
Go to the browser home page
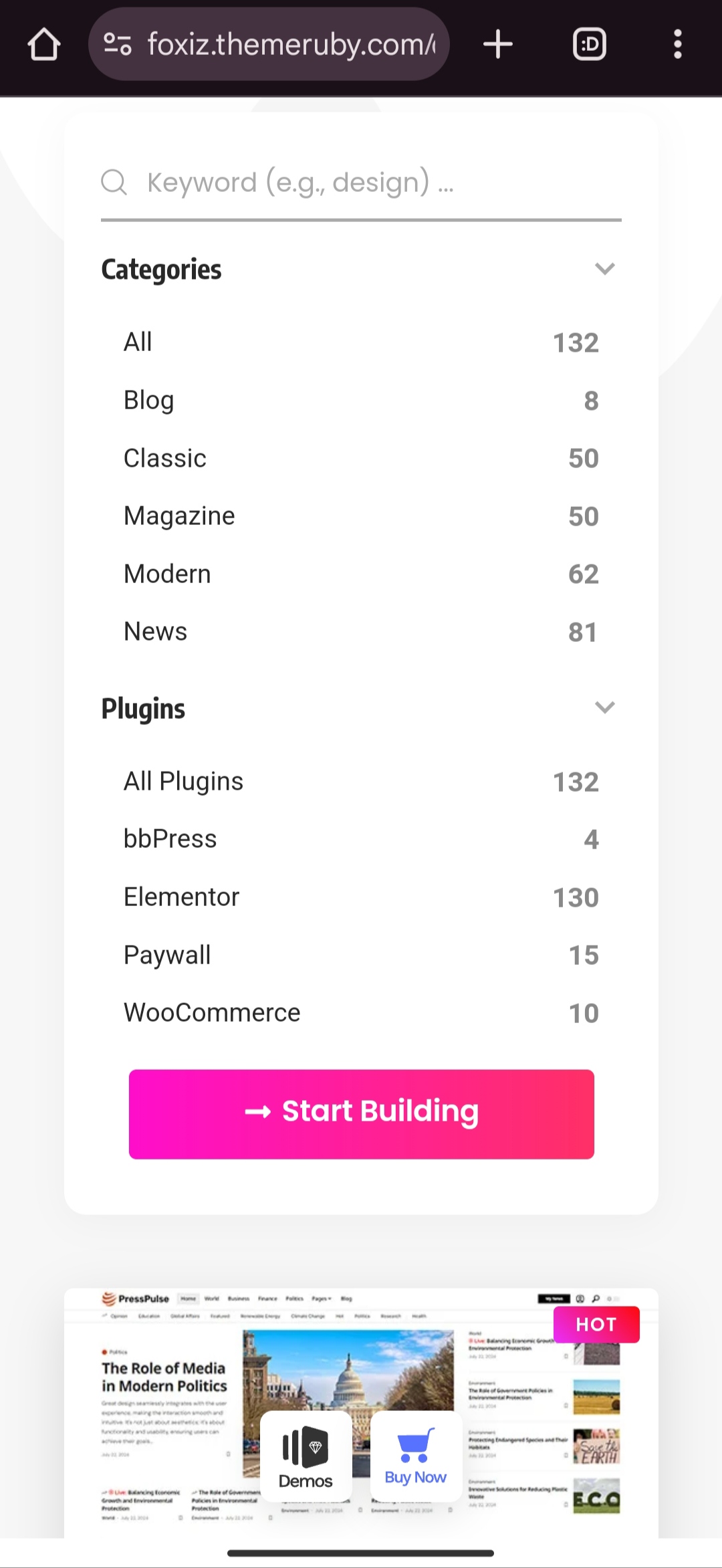(x=44, y=45)
